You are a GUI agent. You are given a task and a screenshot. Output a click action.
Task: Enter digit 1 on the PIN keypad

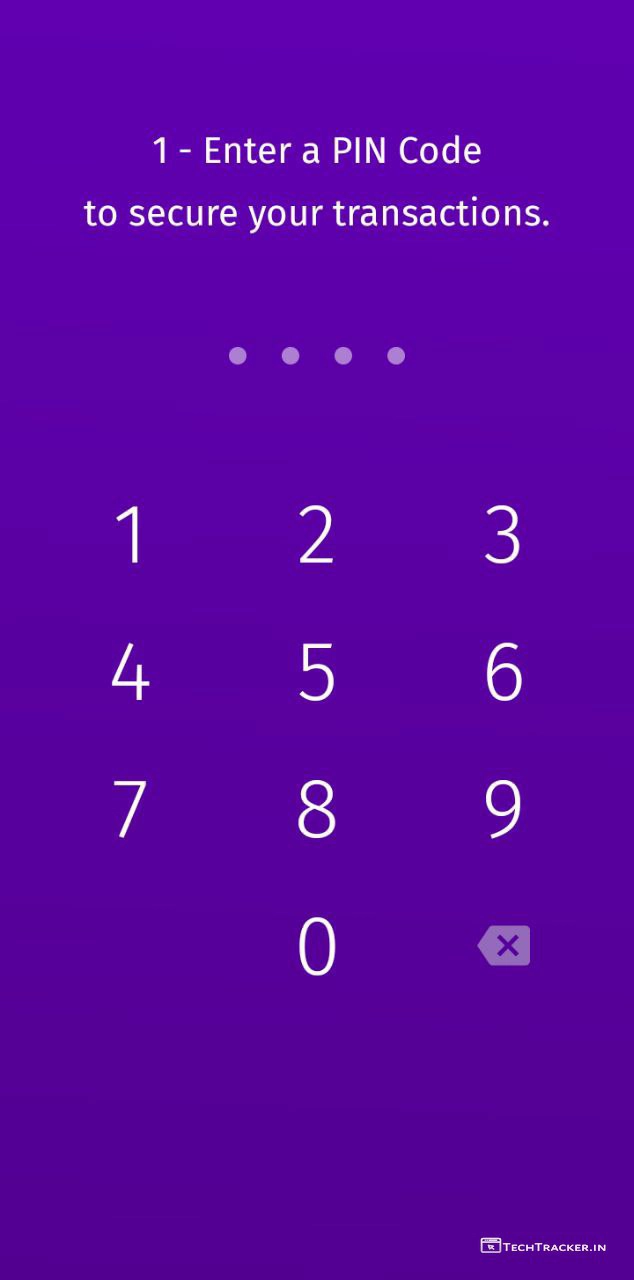click(131, 535)
